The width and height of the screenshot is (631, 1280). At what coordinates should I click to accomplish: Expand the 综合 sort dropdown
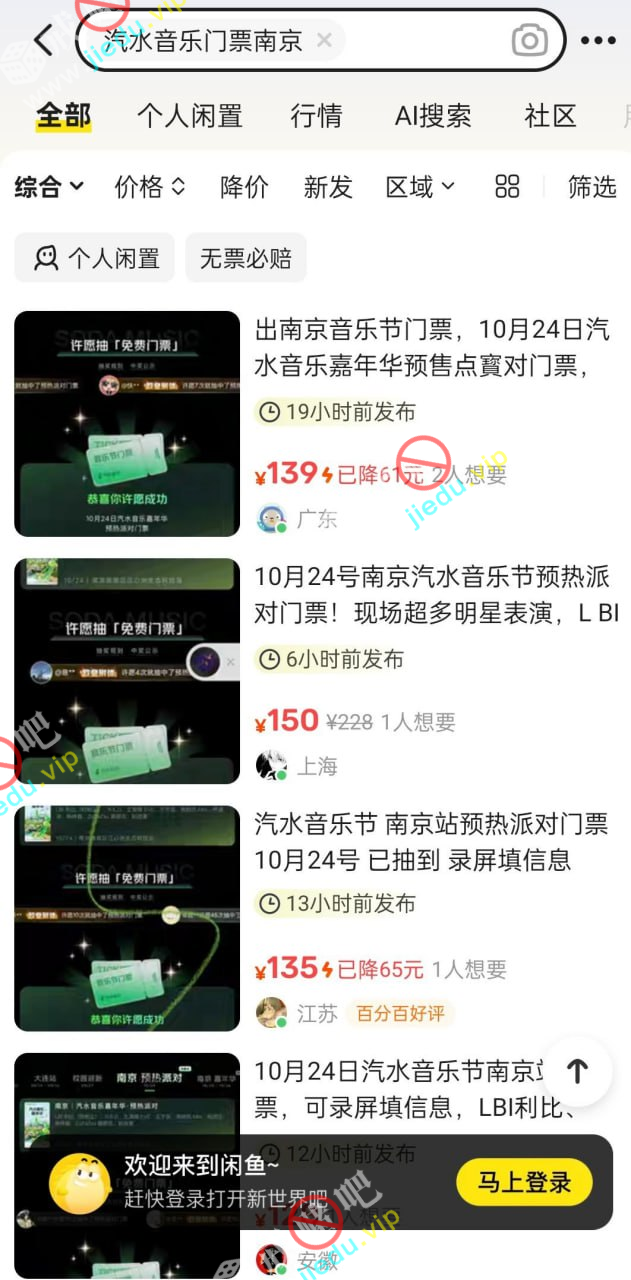tap(49, 187)
